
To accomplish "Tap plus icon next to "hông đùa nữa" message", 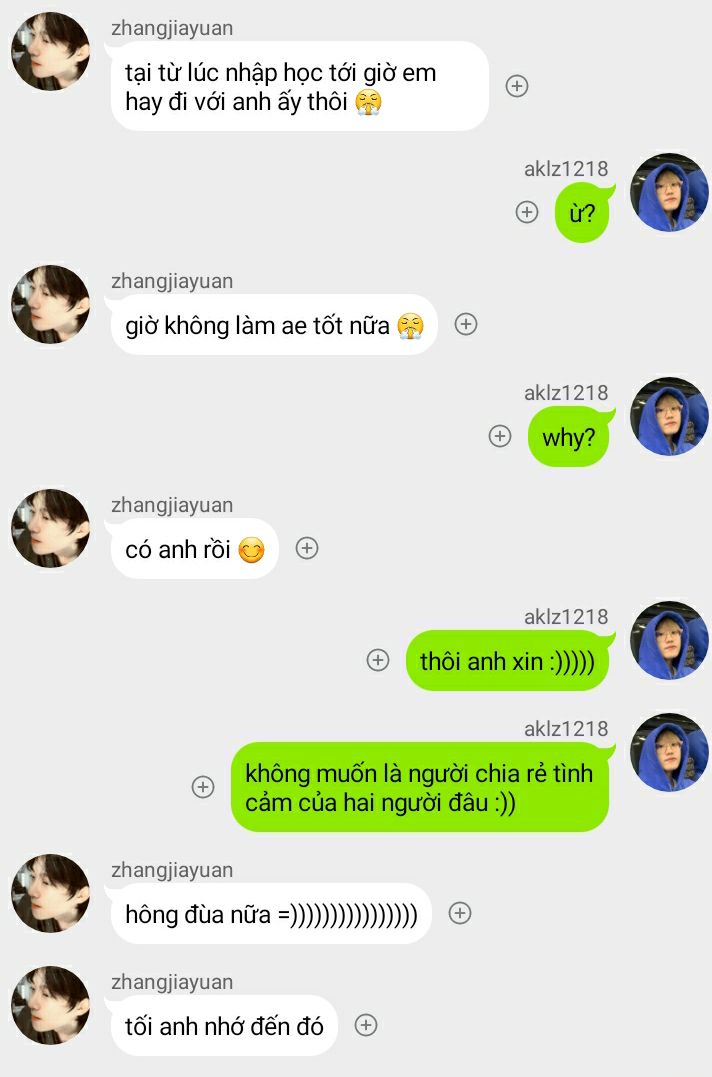I will [459, 913].
